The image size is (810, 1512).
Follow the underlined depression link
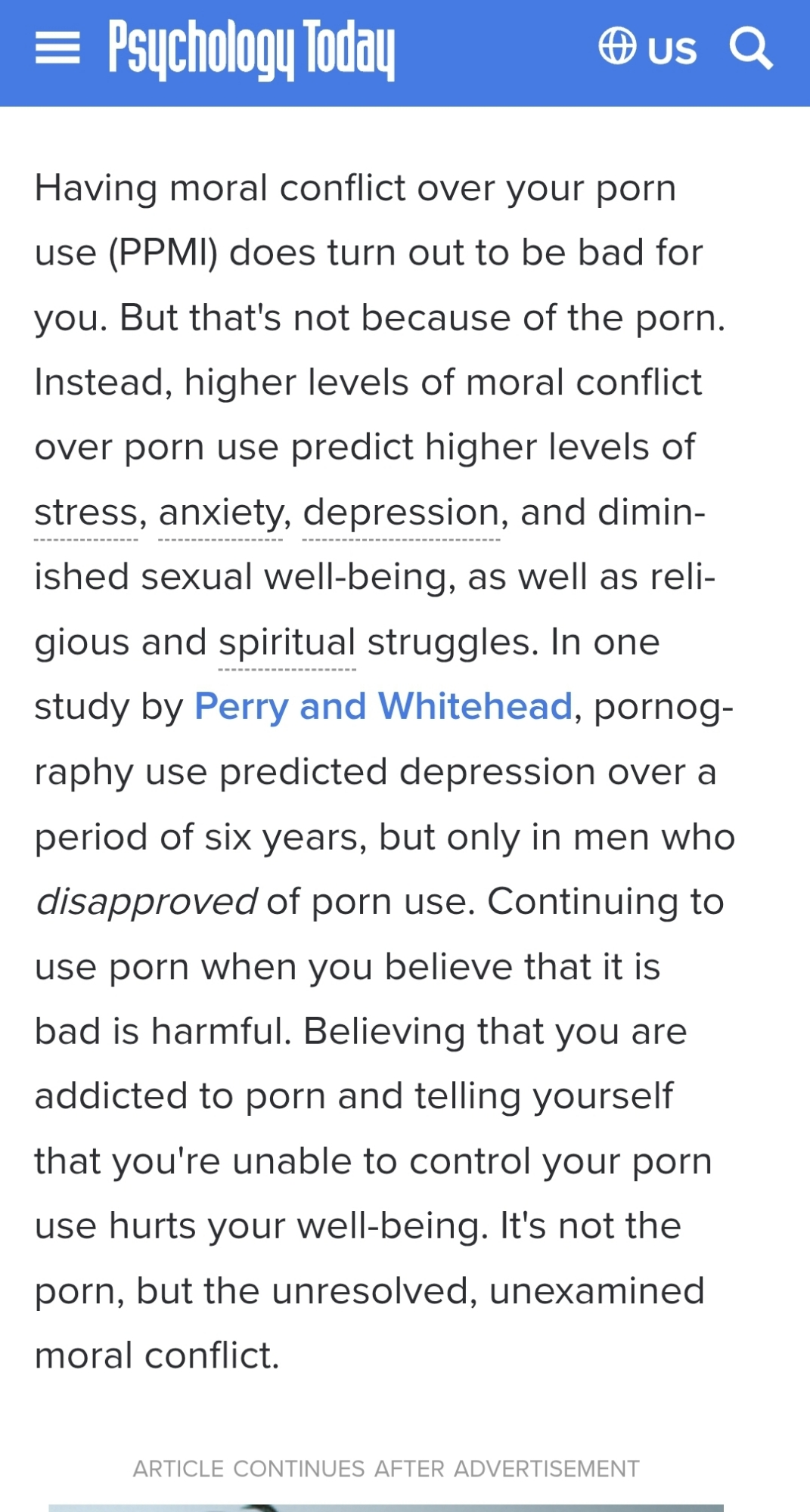(x=401, y=513)
